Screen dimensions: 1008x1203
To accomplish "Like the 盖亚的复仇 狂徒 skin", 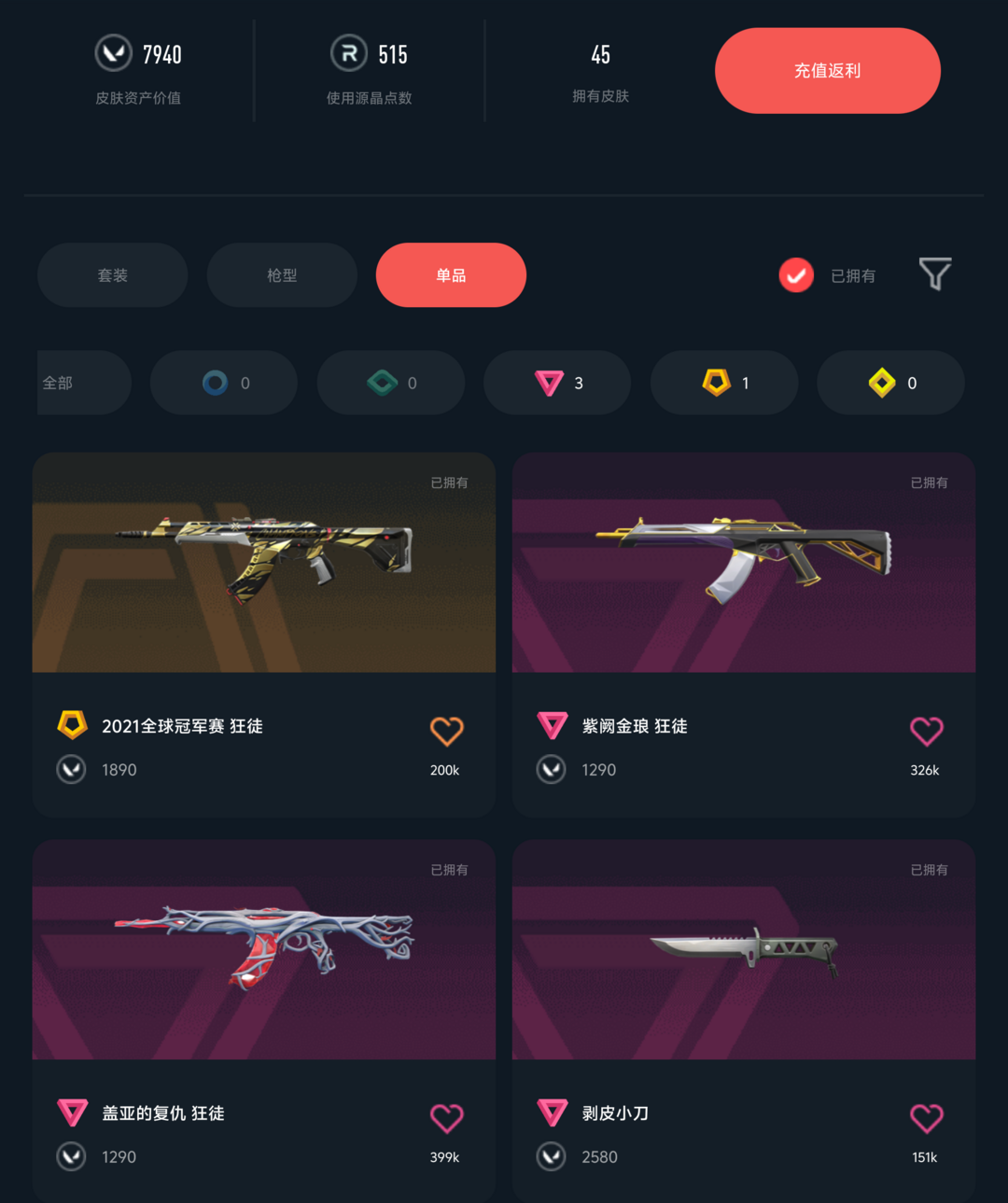I will [446, 1118].
